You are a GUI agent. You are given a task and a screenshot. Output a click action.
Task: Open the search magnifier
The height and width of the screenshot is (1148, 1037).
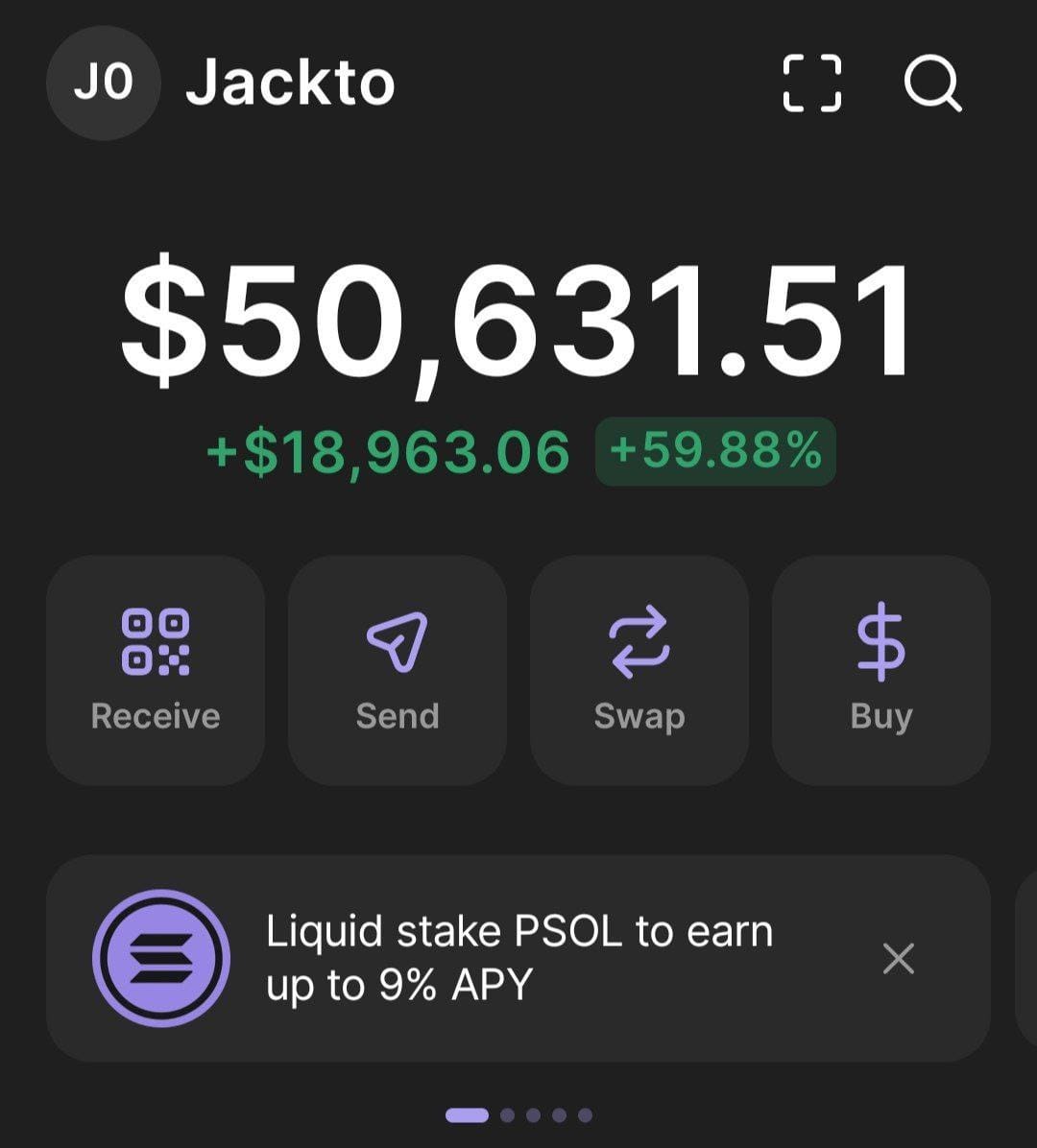tap(932, 84)
